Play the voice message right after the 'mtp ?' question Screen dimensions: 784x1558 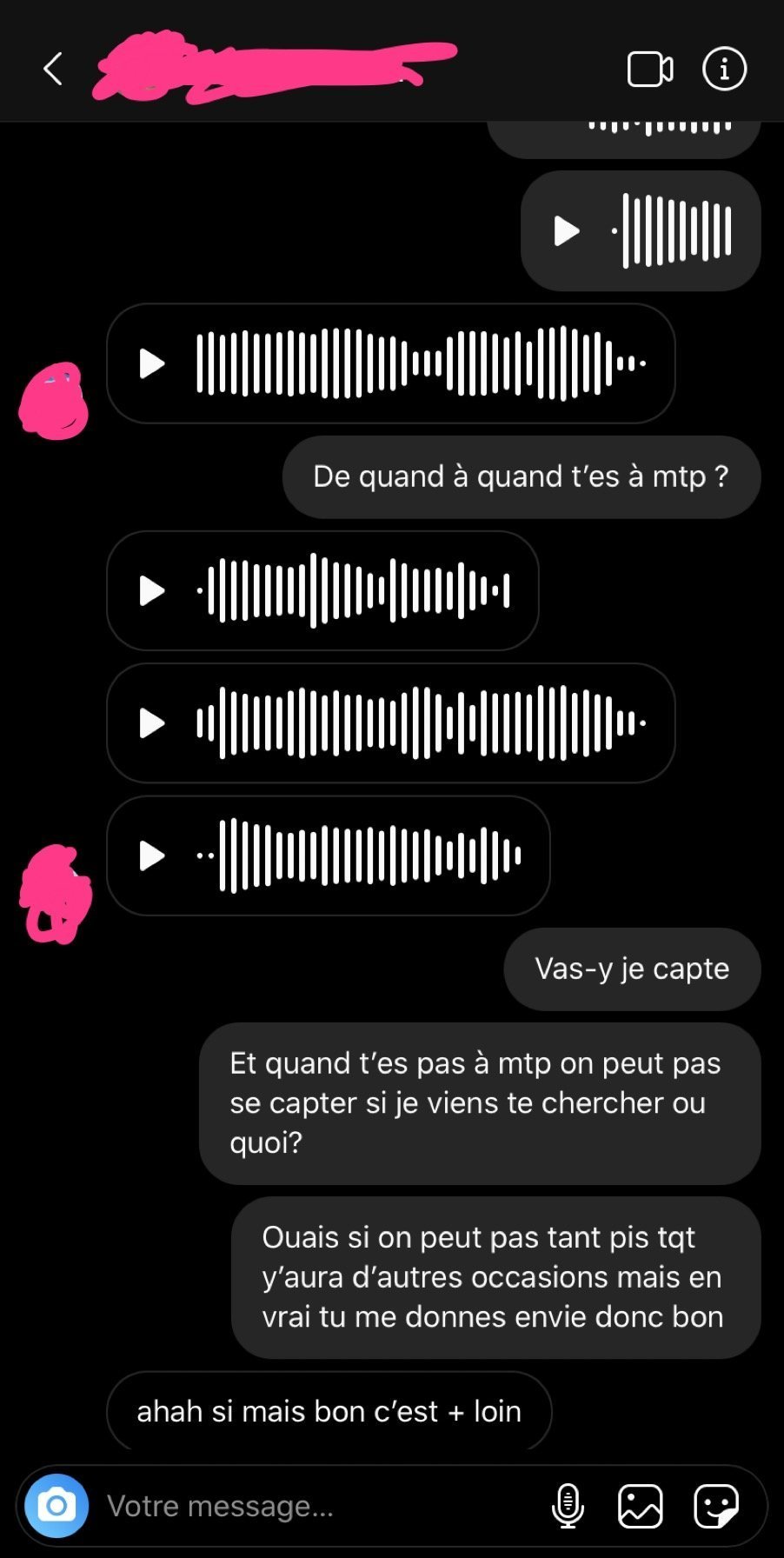[153, 591]
